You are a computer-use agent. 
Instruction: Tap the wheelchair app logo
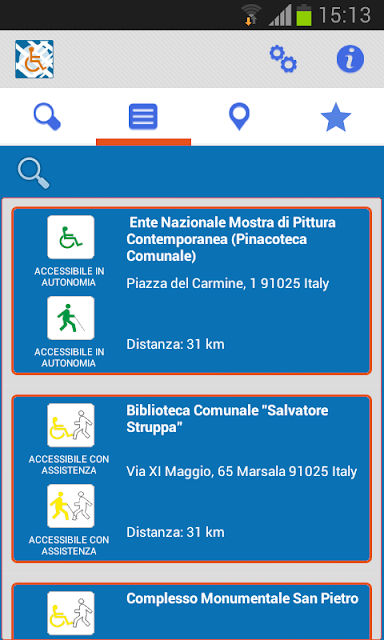(x=34, y=59)
